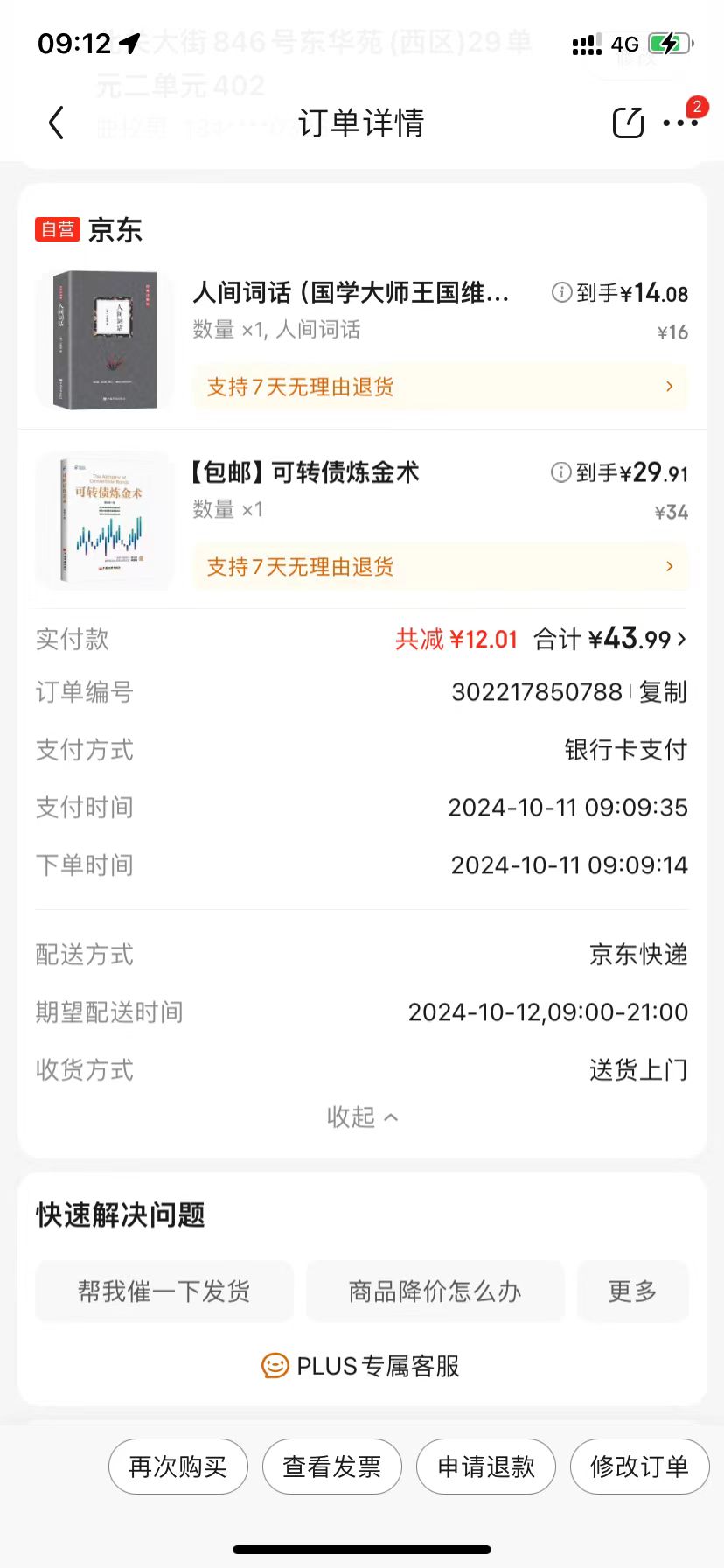Request a refund with 申请退款

click(486, 1466)
